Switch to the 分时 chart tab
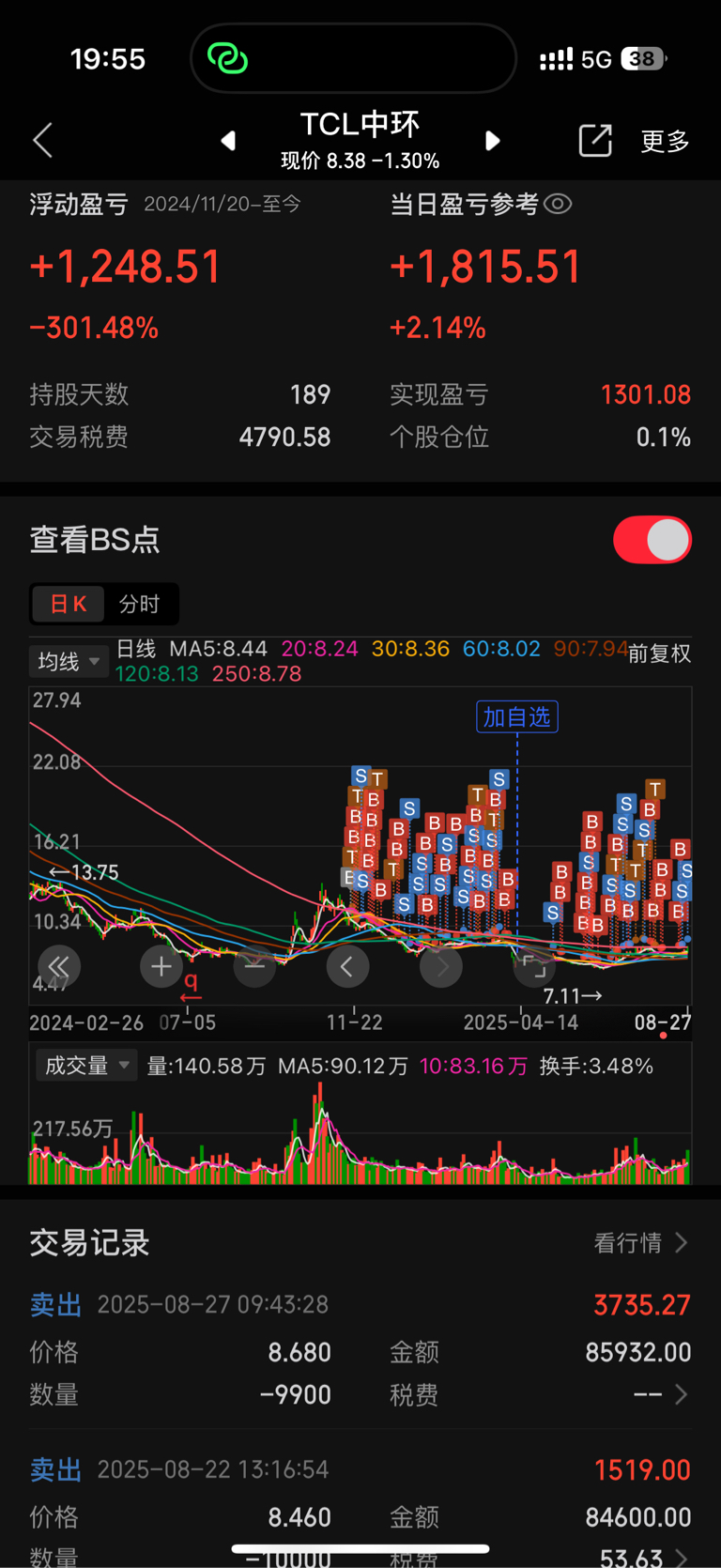 [139, 604]
